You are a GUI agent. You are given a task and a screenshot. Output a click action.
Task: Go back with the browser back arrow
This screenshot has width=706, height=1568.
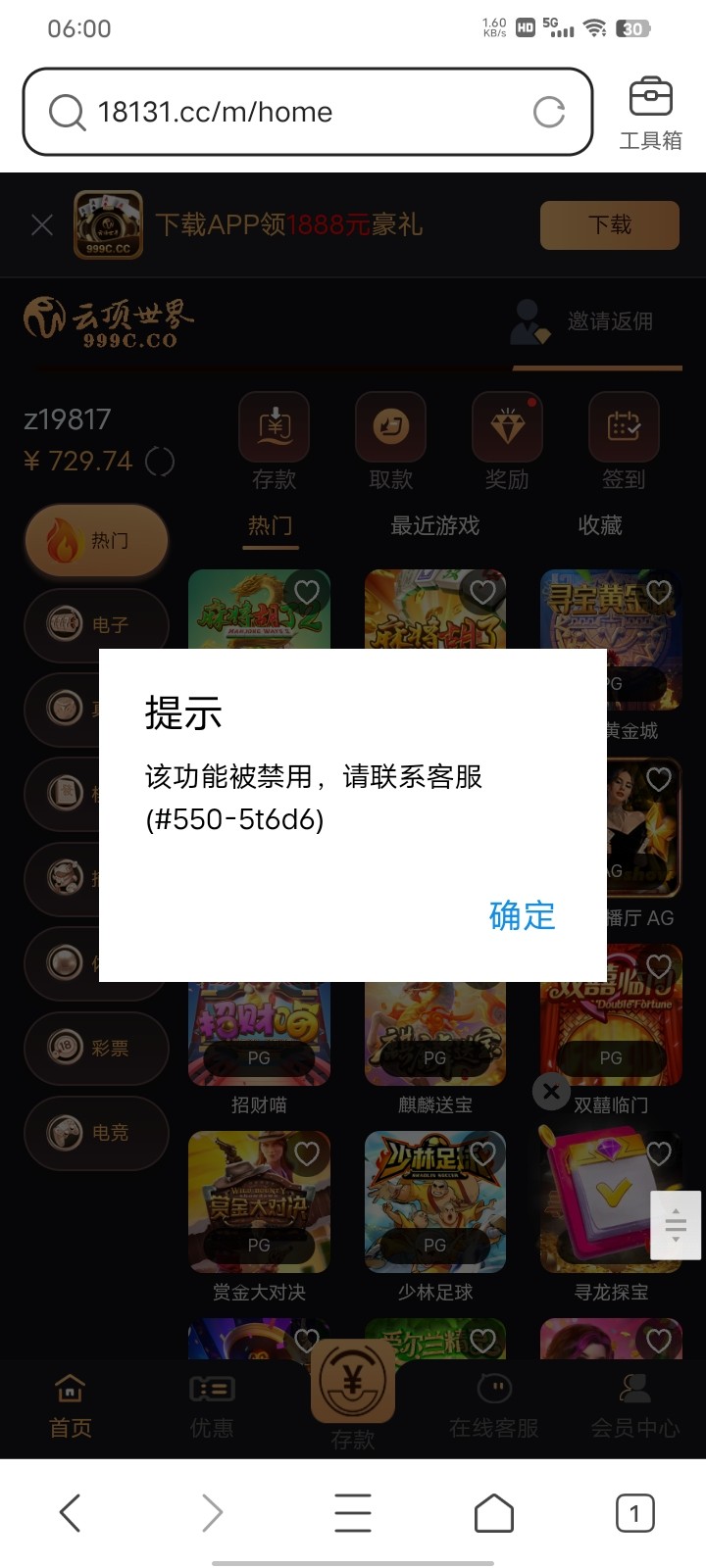[71, 1513]
